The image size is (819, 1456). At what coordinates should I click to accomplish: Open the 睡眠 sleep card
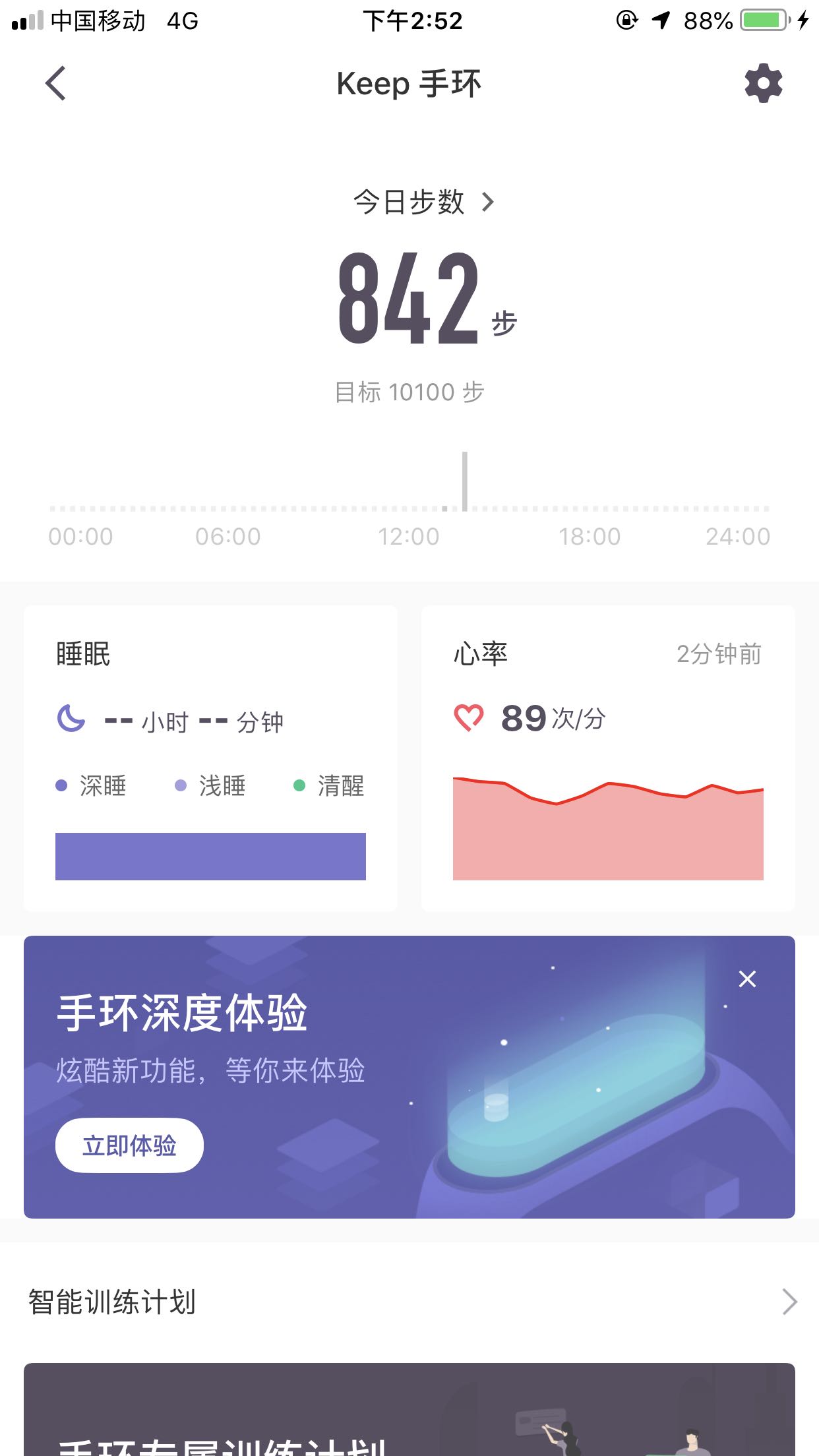(210, 758)
